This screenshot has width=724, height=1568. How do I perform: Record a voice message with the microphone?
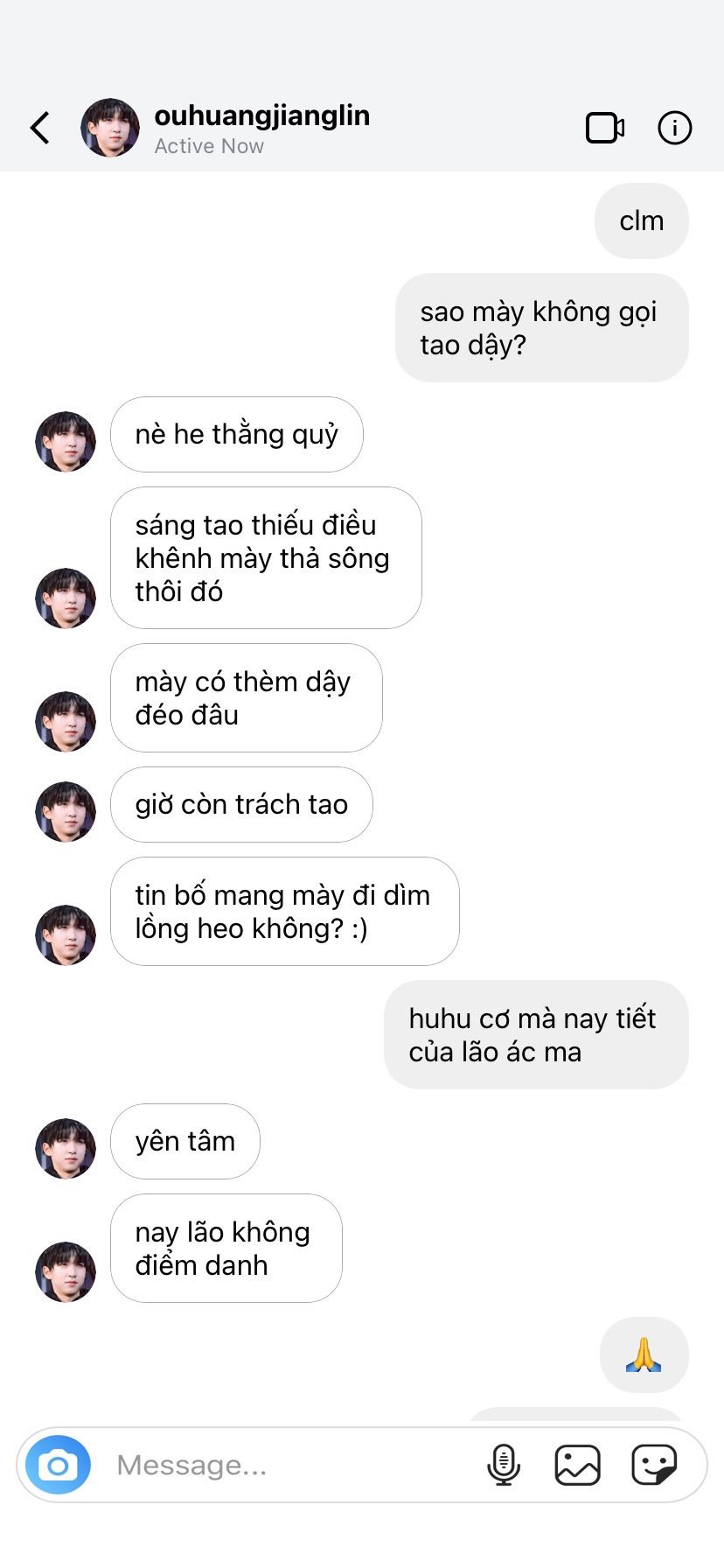pos(503,1465)
